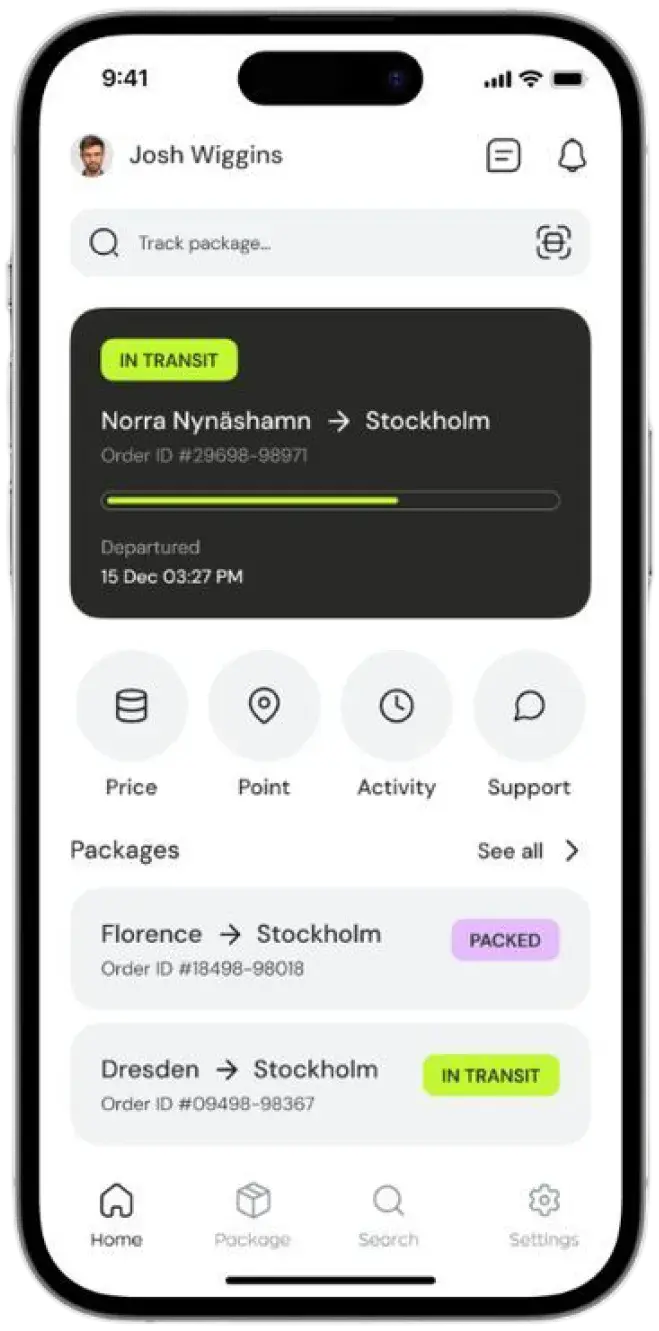Open the Point shortcut
Image resolution: width=659 pixels, height=1331 pixels.
point(264,706)
